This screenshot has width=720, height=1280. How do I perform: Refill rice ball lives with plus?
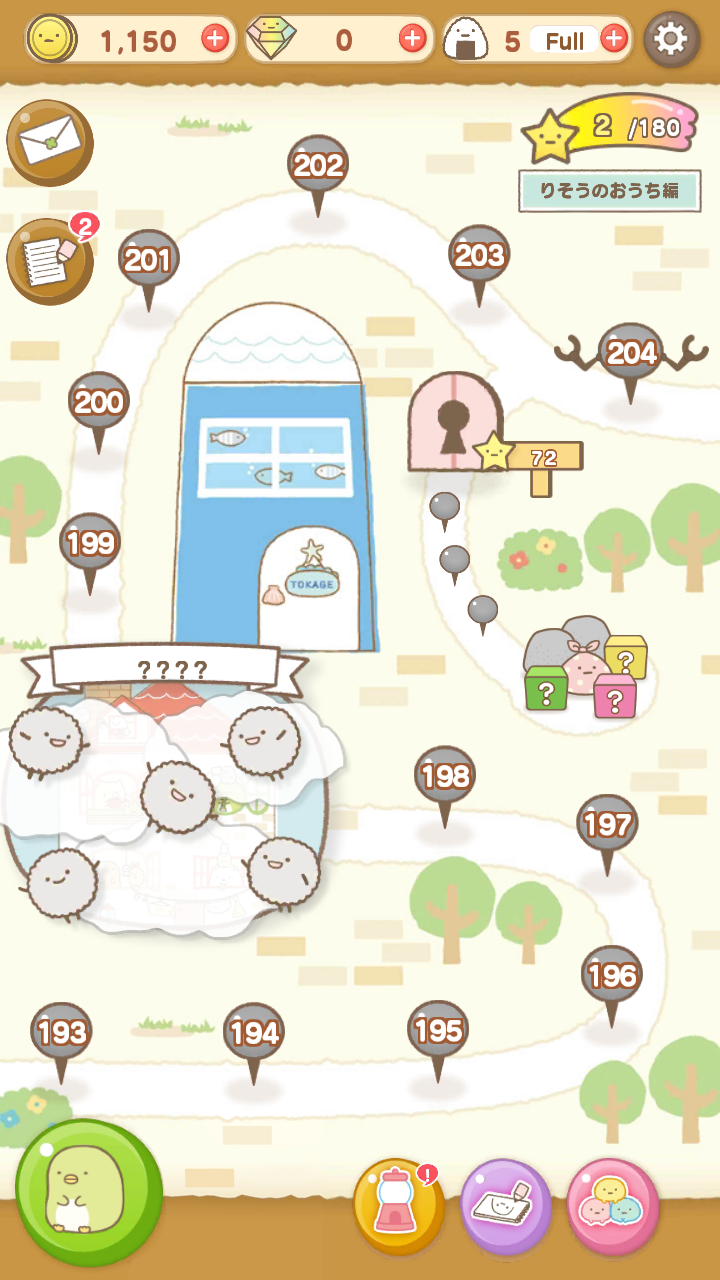[614, 40]
